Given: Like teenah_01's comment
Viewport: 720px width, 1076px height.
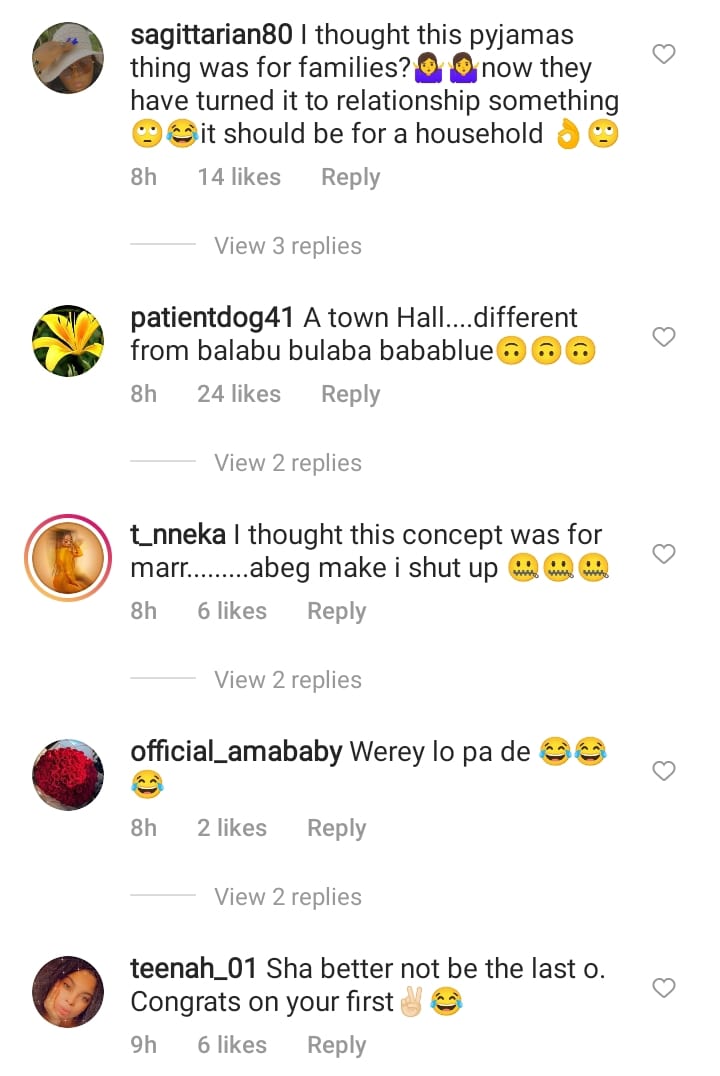Looking at the screenshot, I should click(664, 988).
